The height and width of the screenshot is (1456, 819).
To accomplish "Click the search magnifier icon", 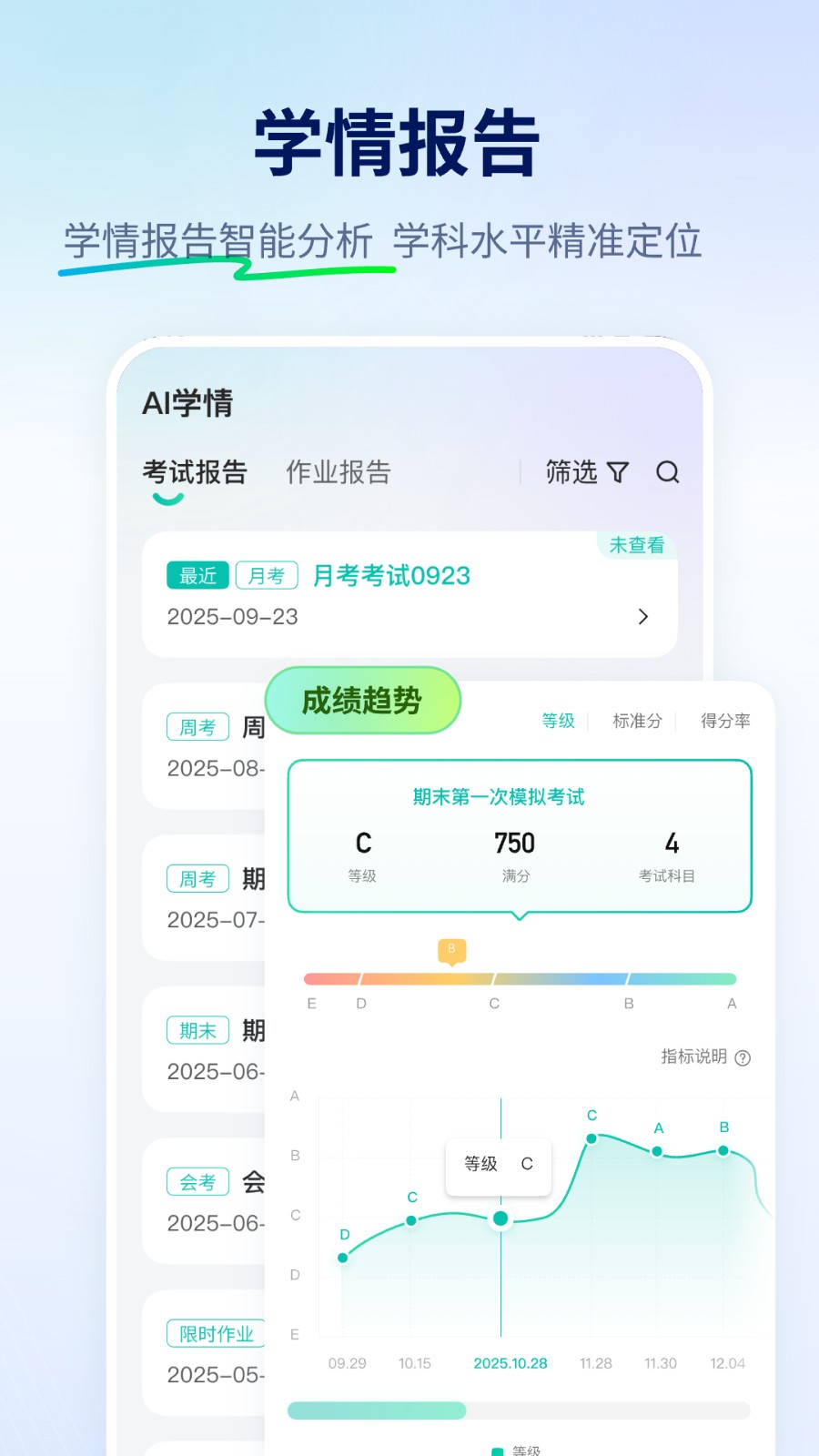I will (669, 472).
